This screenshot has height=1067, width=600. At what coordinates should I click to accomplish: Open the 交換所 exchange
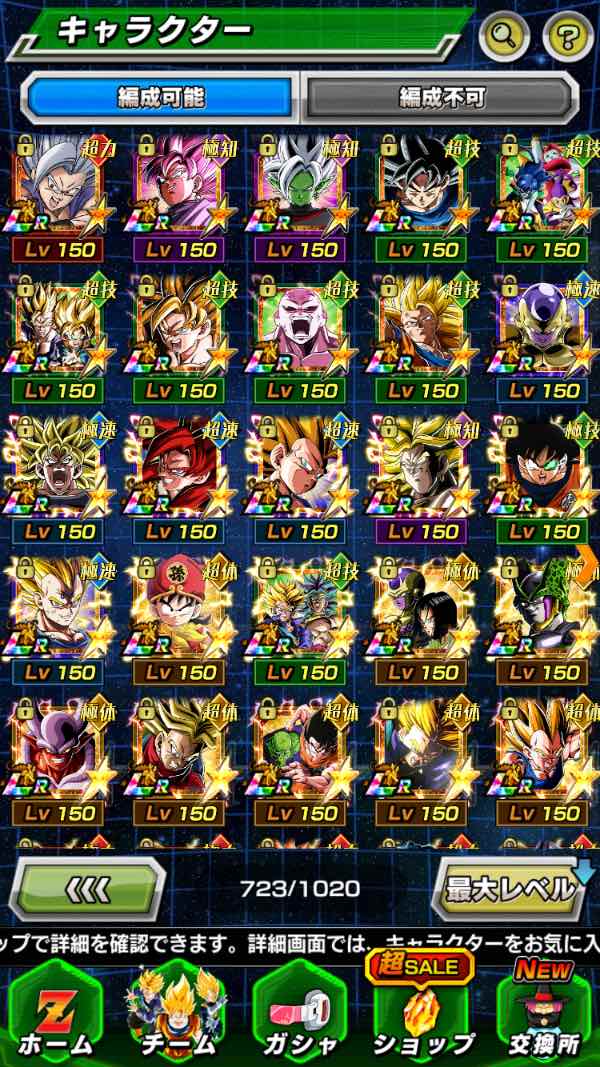(x=545, y=1012)
